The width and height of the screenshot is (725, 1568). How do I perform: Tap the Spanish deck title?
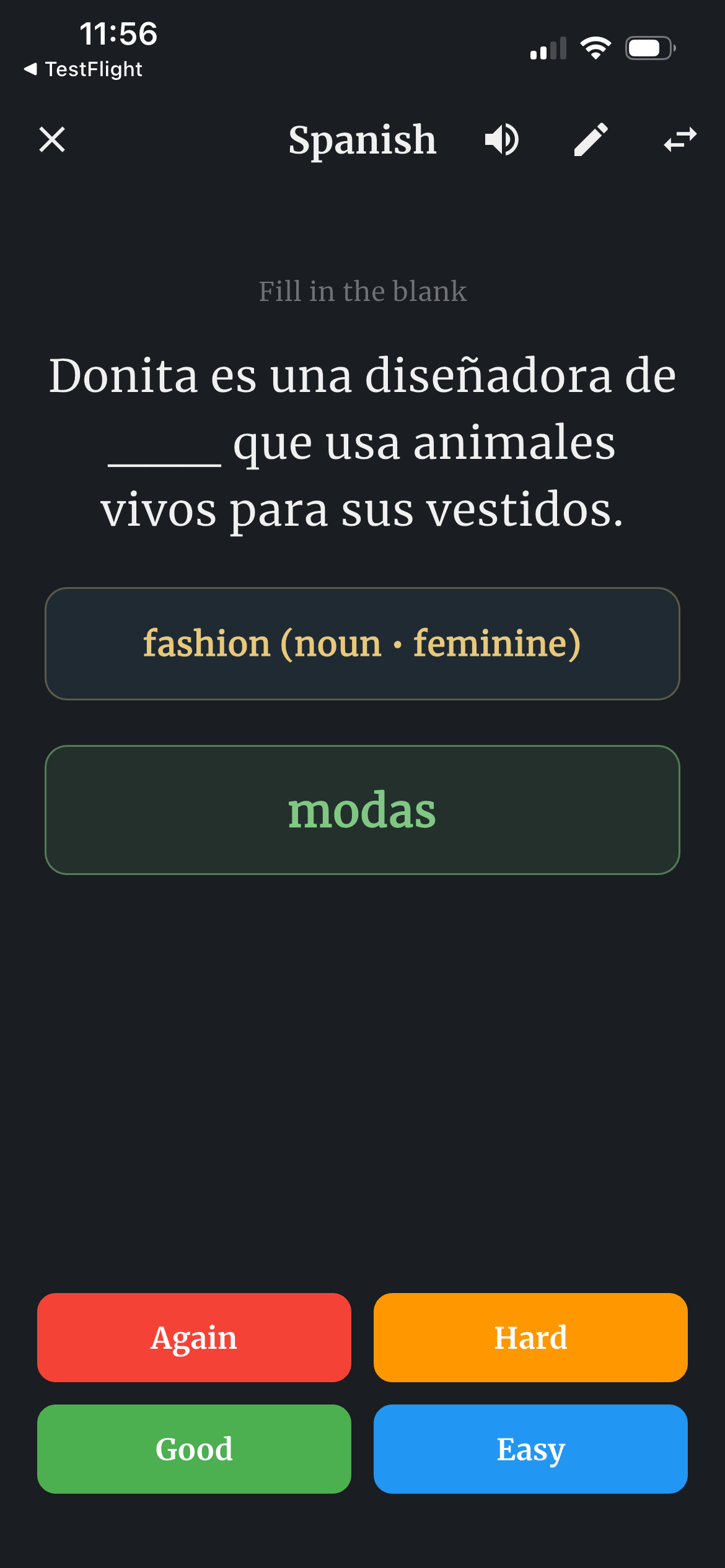click(x=362, y=139)
